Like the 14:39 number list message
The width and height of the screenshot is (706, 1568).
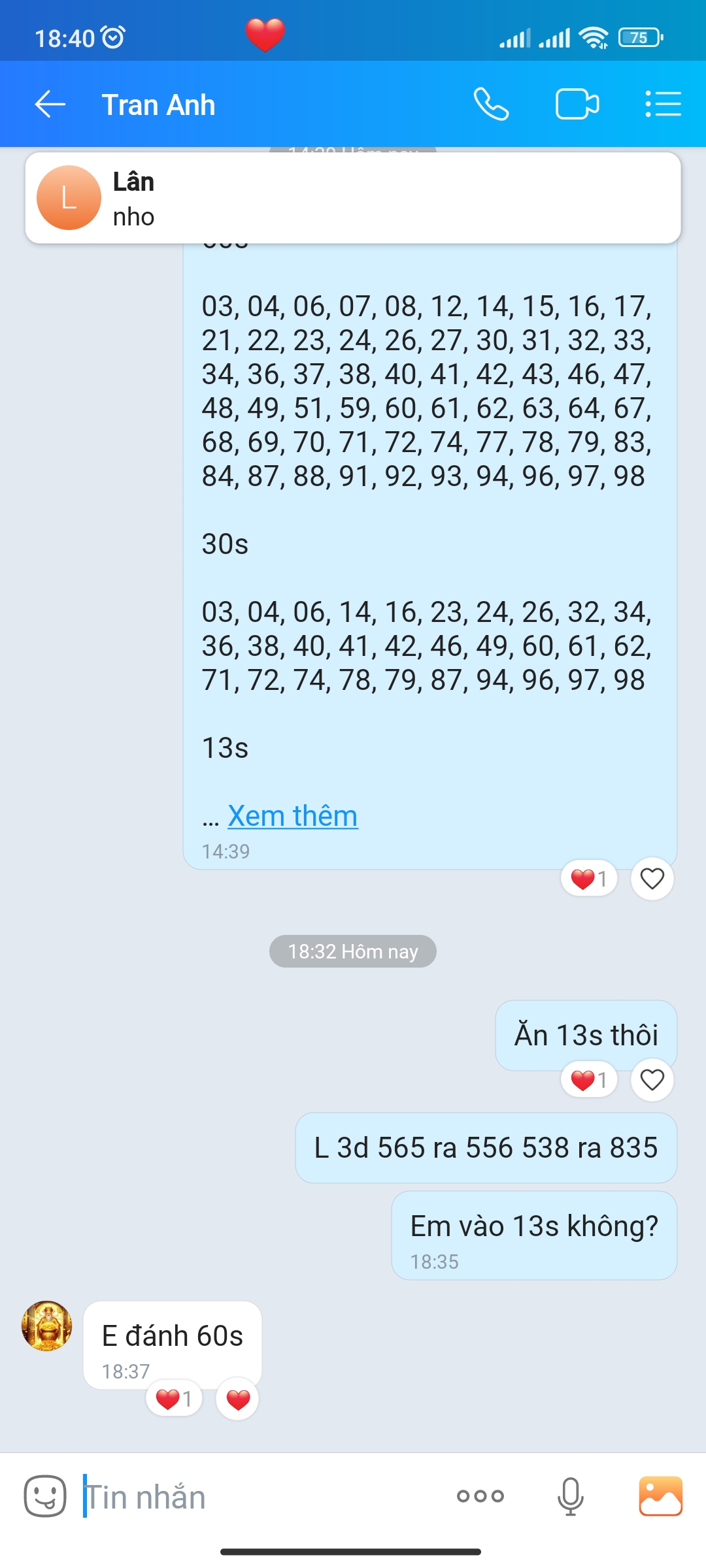652,879
